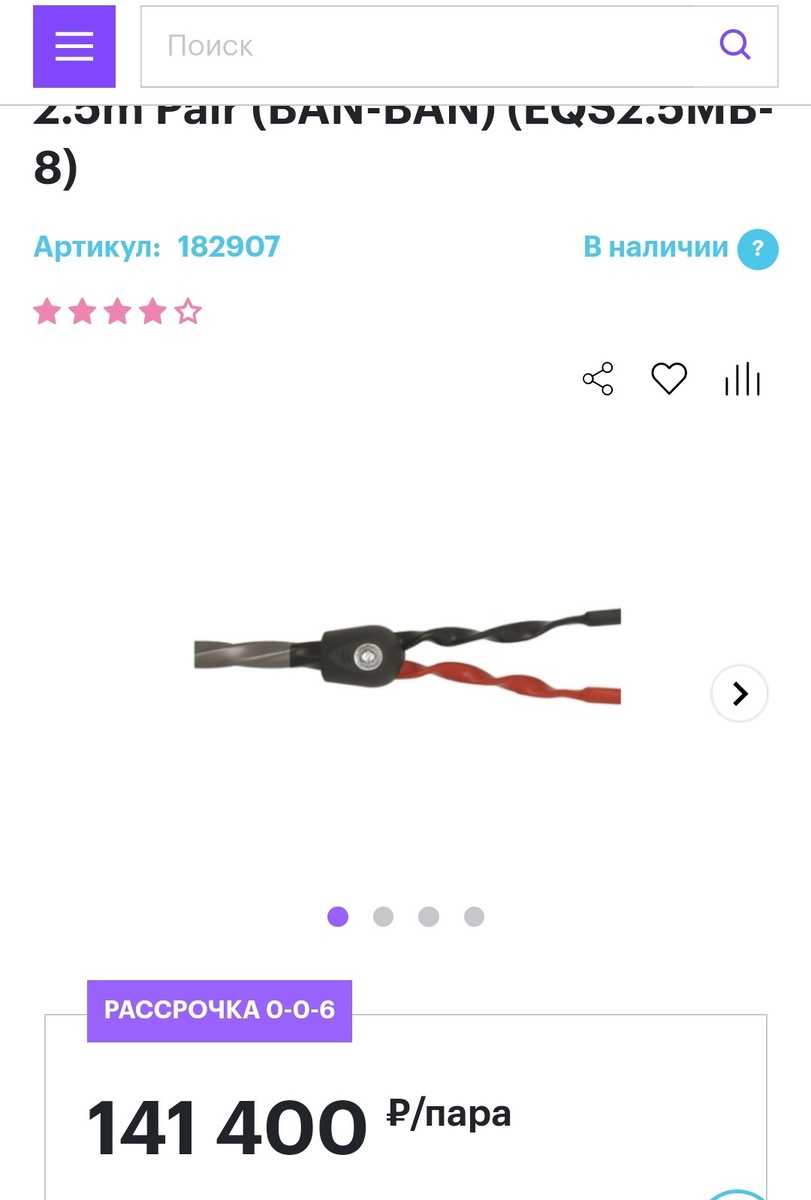Add product to comparison via bars icon
The image size is (811, 1200).
point(741,378)
